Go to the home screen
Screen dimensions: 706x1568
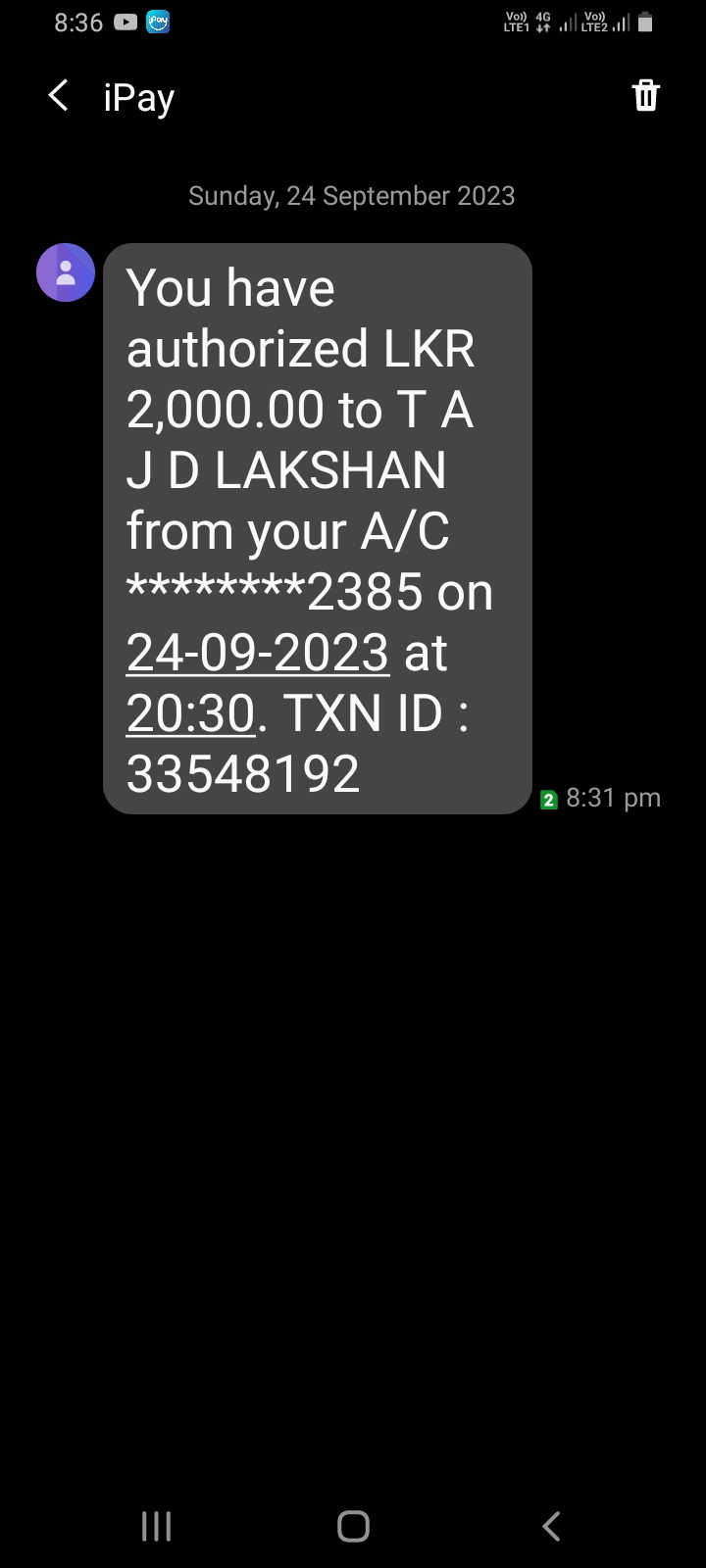(353, 1526)
